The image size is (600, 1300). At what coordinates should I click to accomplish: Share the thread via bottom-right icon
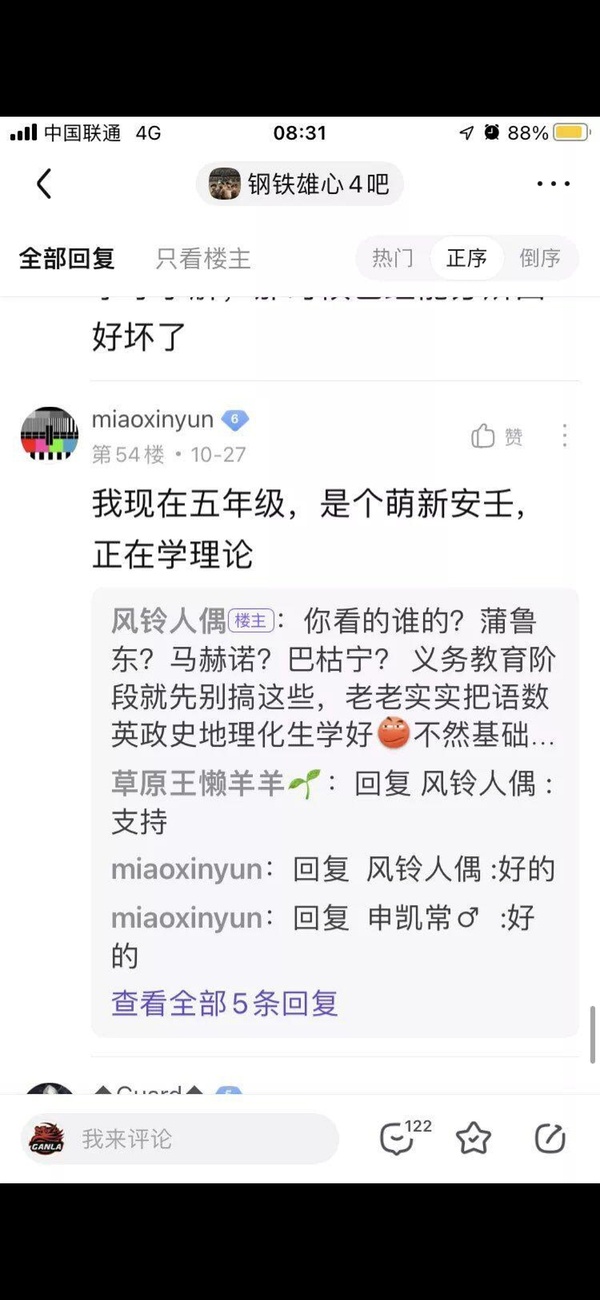(x=549, y=1138)
